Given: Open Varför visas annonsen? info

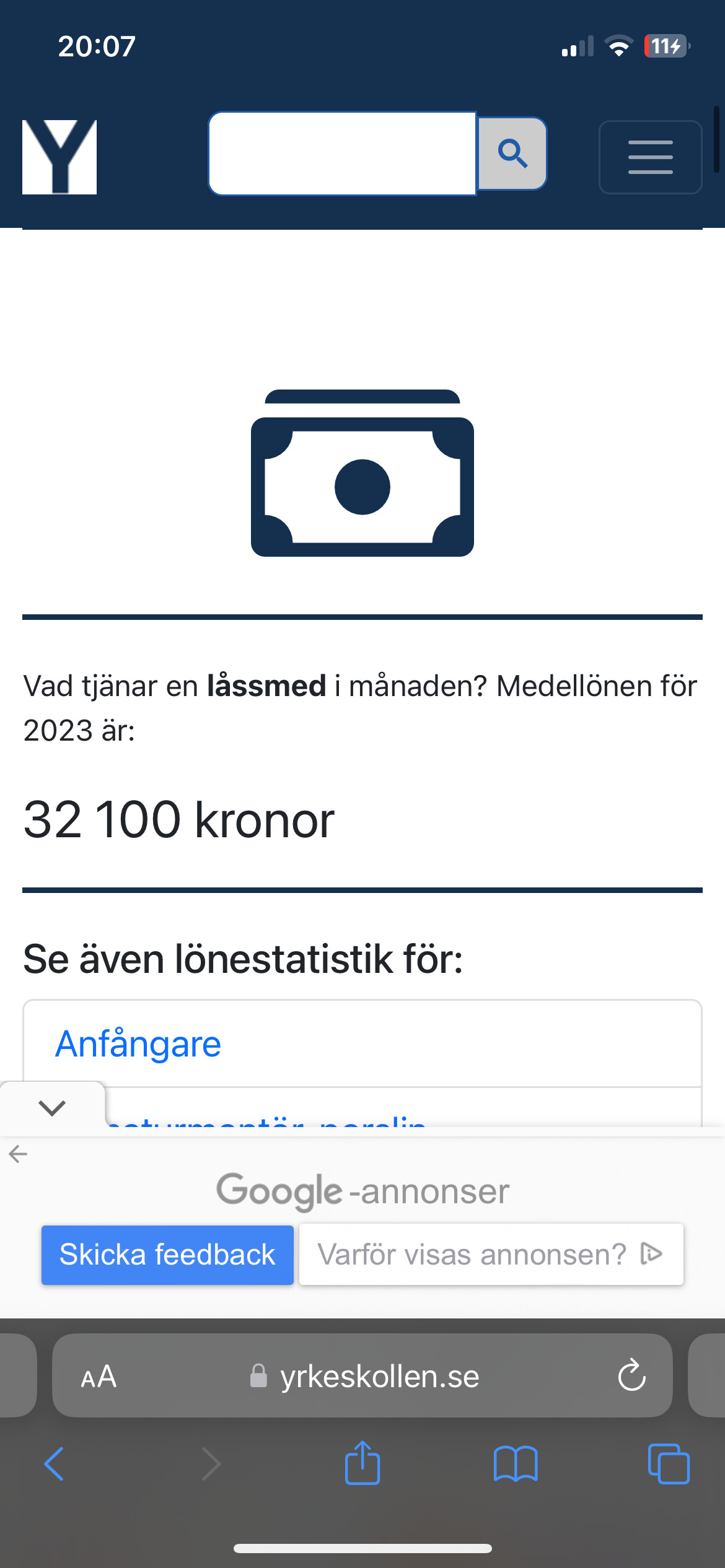Looking at the screenshot, I should pyautogui.click(x=491, y=1255).
